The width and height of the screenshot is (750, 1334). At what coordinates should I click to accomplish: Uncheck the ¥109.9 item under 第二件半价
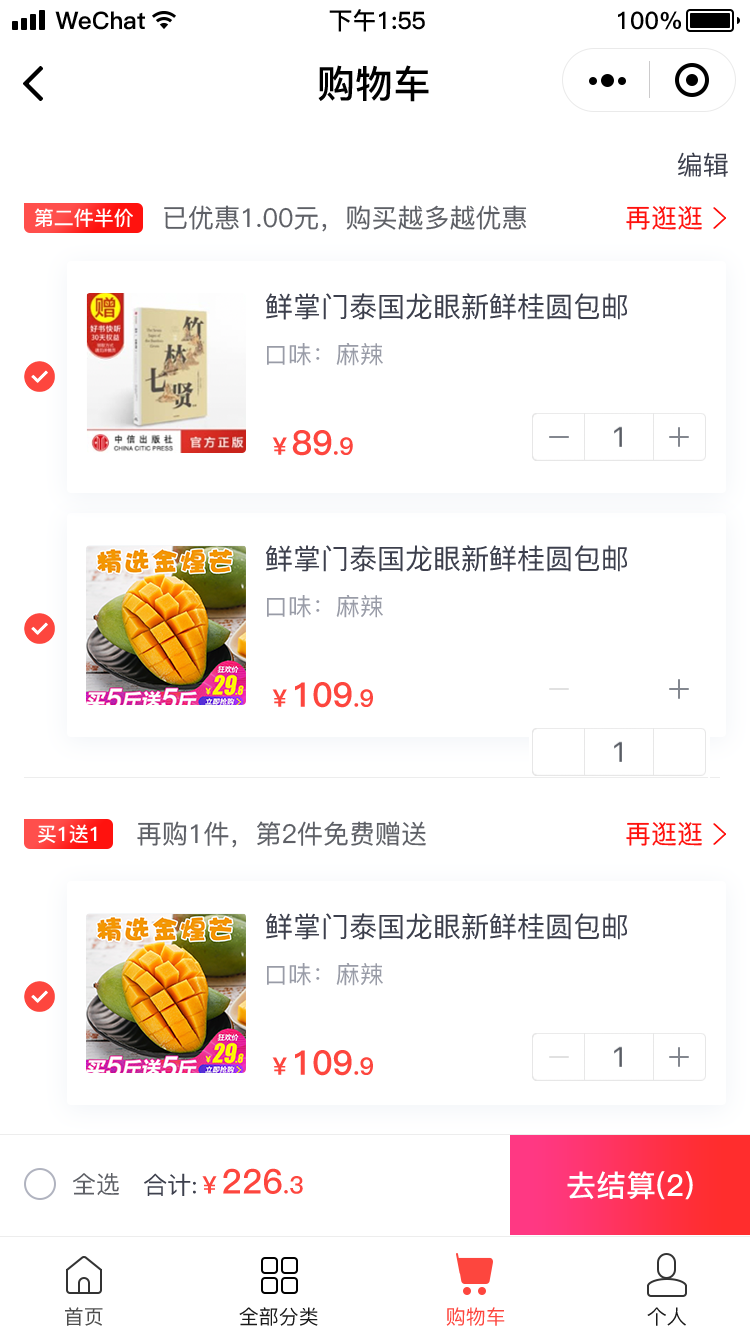point(40,629)
